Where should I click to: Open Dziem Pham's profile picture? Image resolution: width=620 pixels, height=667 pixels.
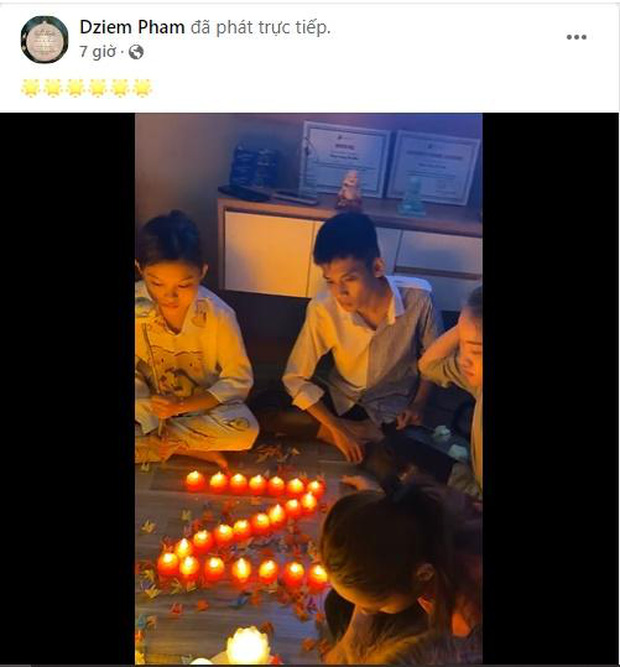click(x=44, y=38)
